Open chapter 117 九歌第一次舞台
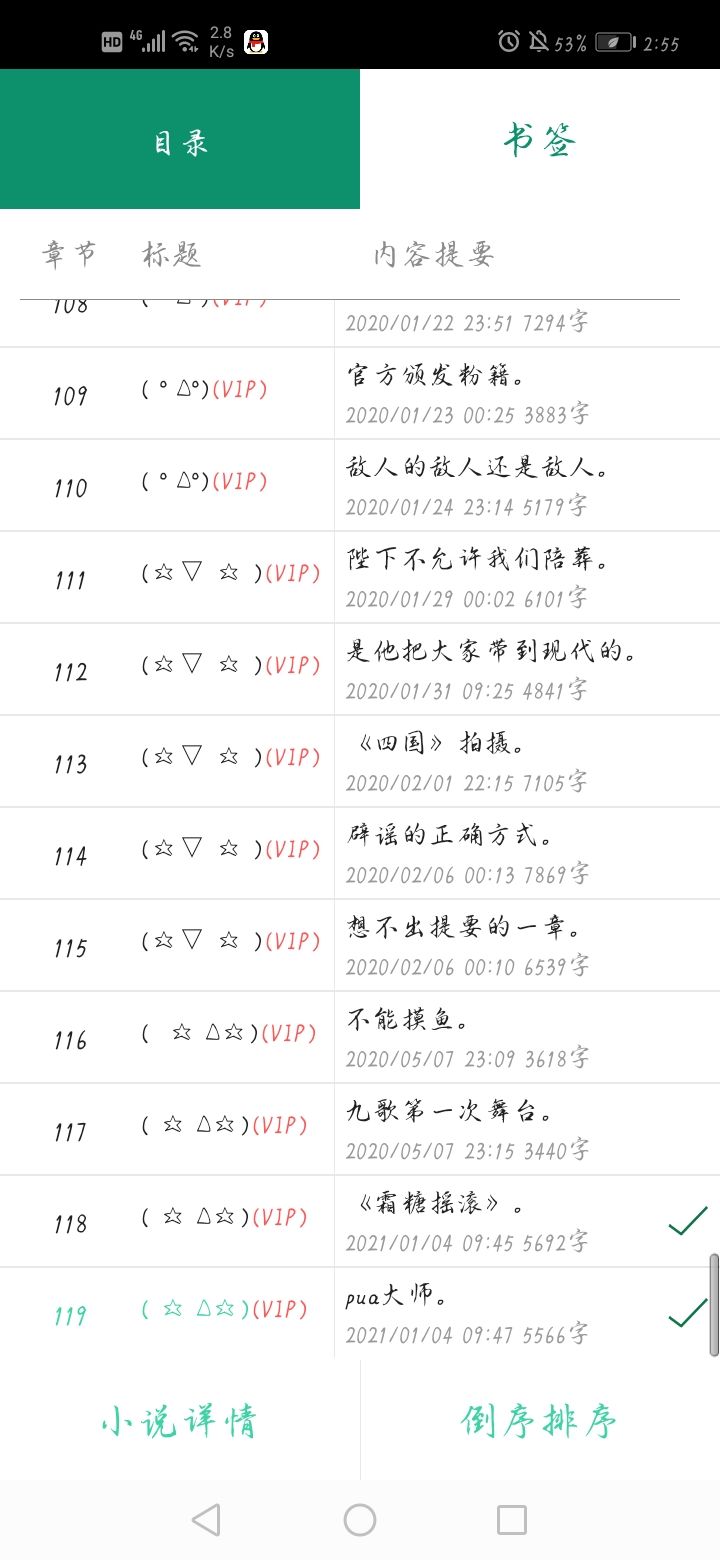This screenshot has height=1560, width=720. (x=360, y=1130)
